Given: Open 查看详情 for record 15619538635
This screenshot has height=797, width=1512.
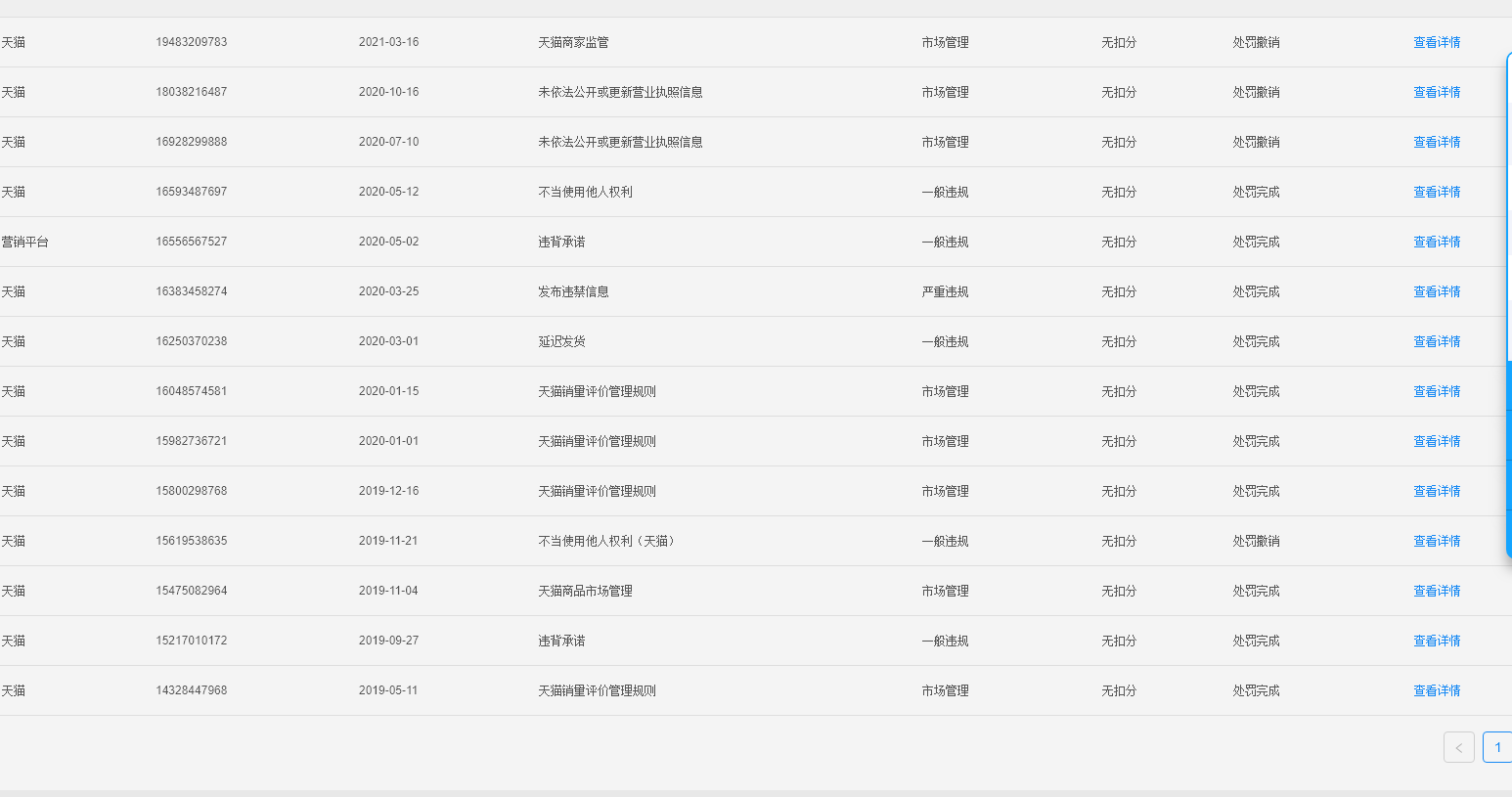Looking at the screenshot, I should coord(1436,541).
